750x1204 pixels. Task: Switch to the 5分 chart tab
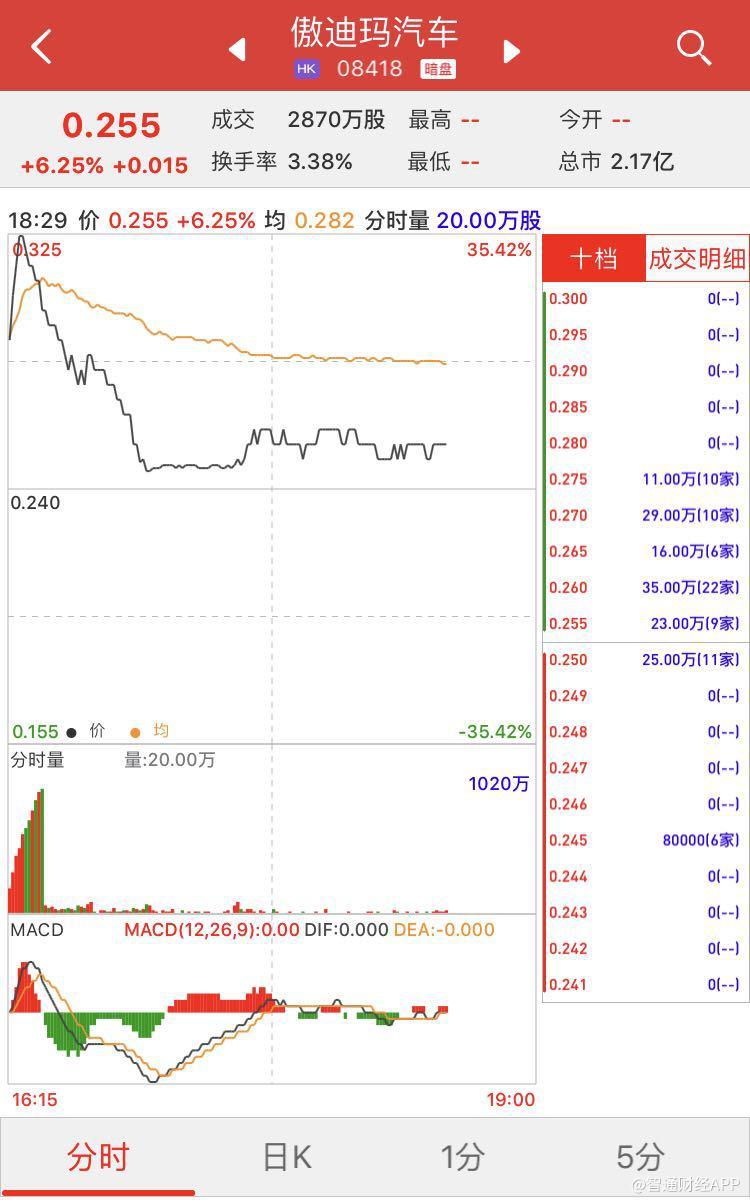point(640,1157)
